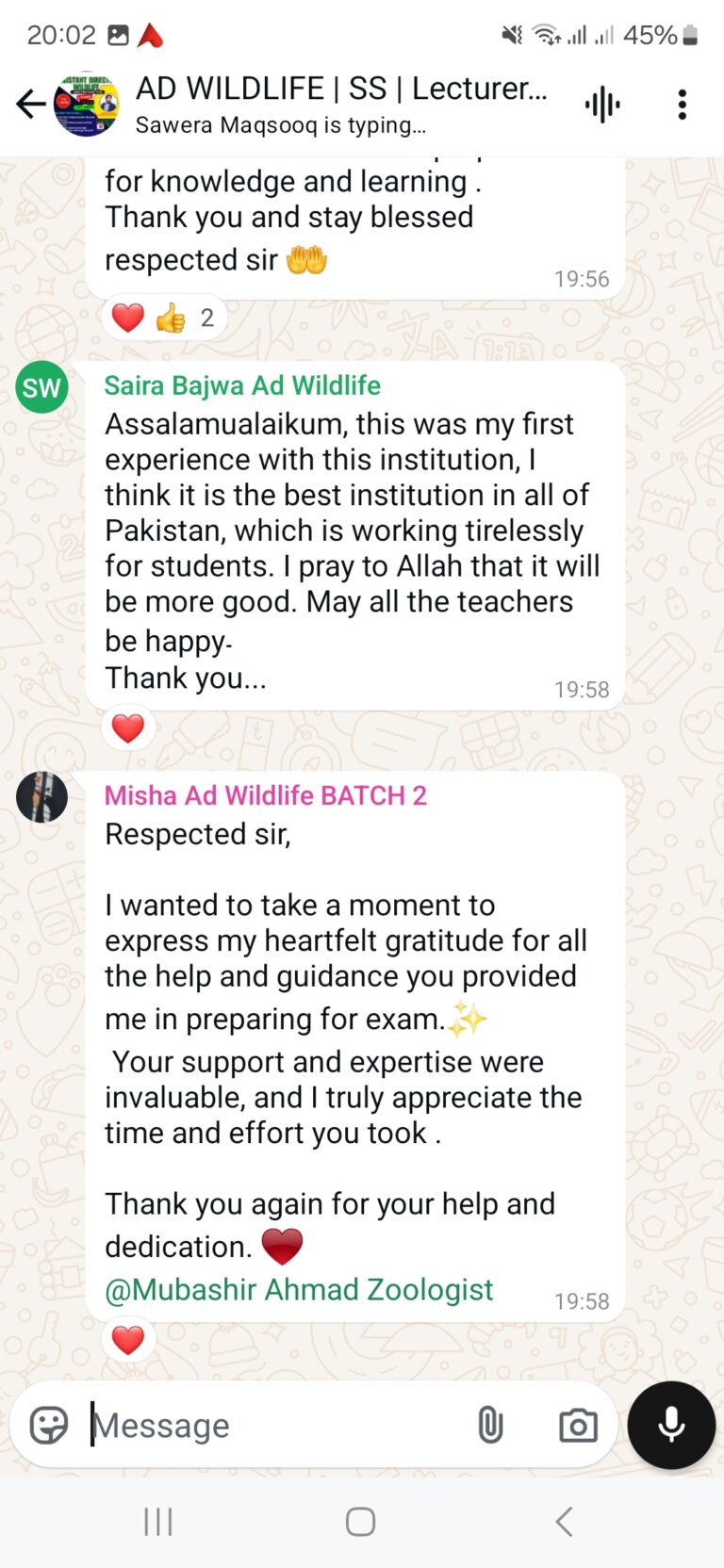The image size is (724, 1568).
Task: Open the camera from the message bar
Action: tap(578, 1425)
